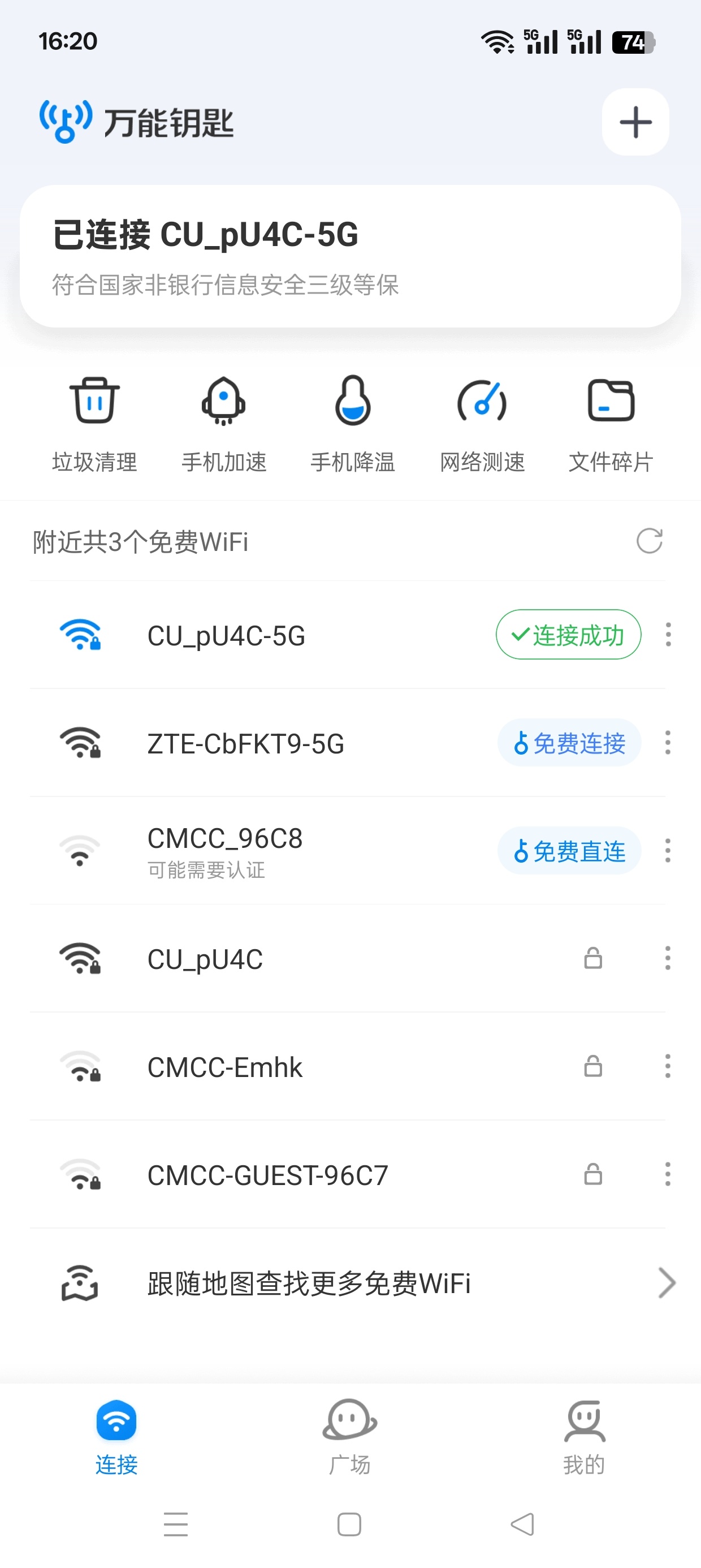This screenshot has height=1568, width=701.
Task: Open the more options for CMCC-GUEST-96C7
Action: click(668, 1174)
